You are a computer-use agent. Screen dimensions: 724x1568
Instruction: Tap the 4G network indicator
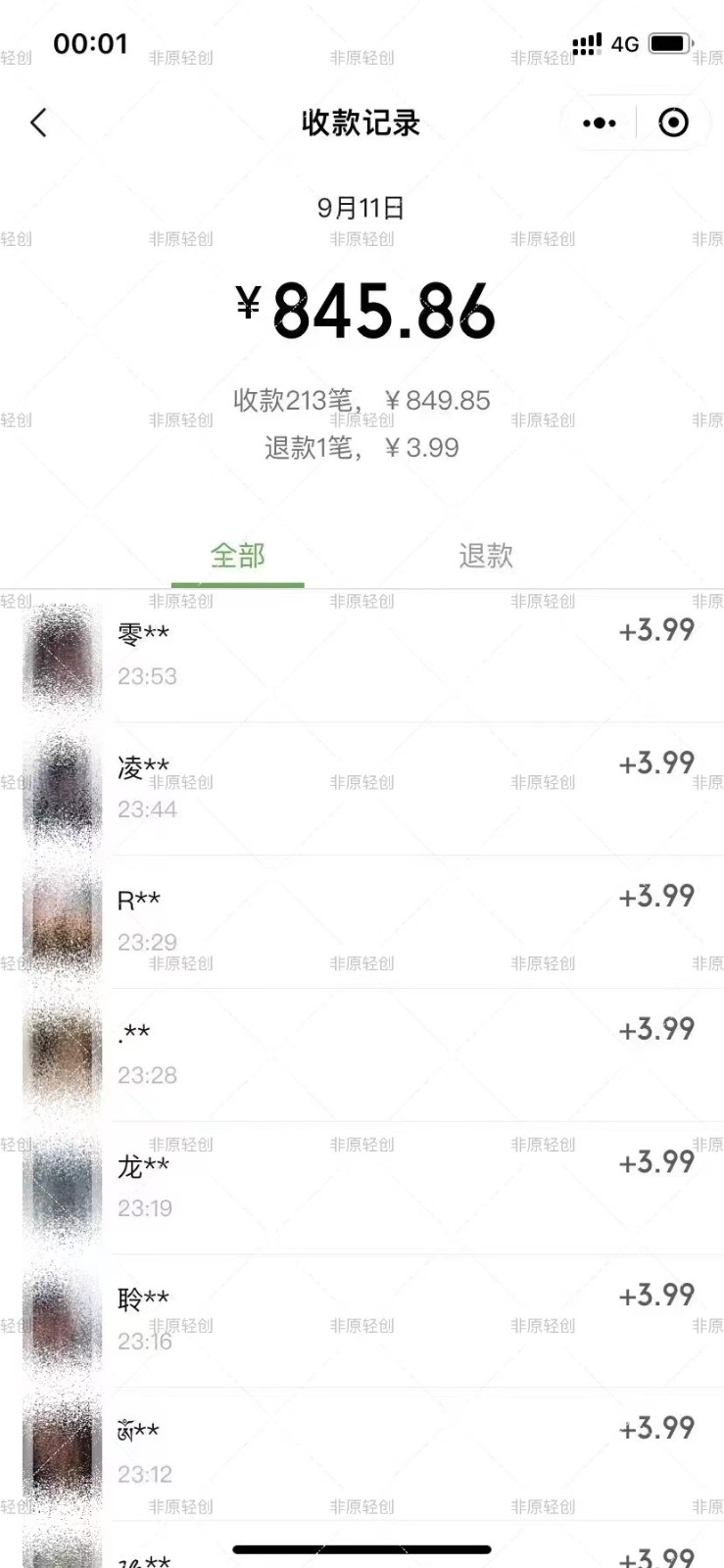pyautogui.click(x=624, y=43)
